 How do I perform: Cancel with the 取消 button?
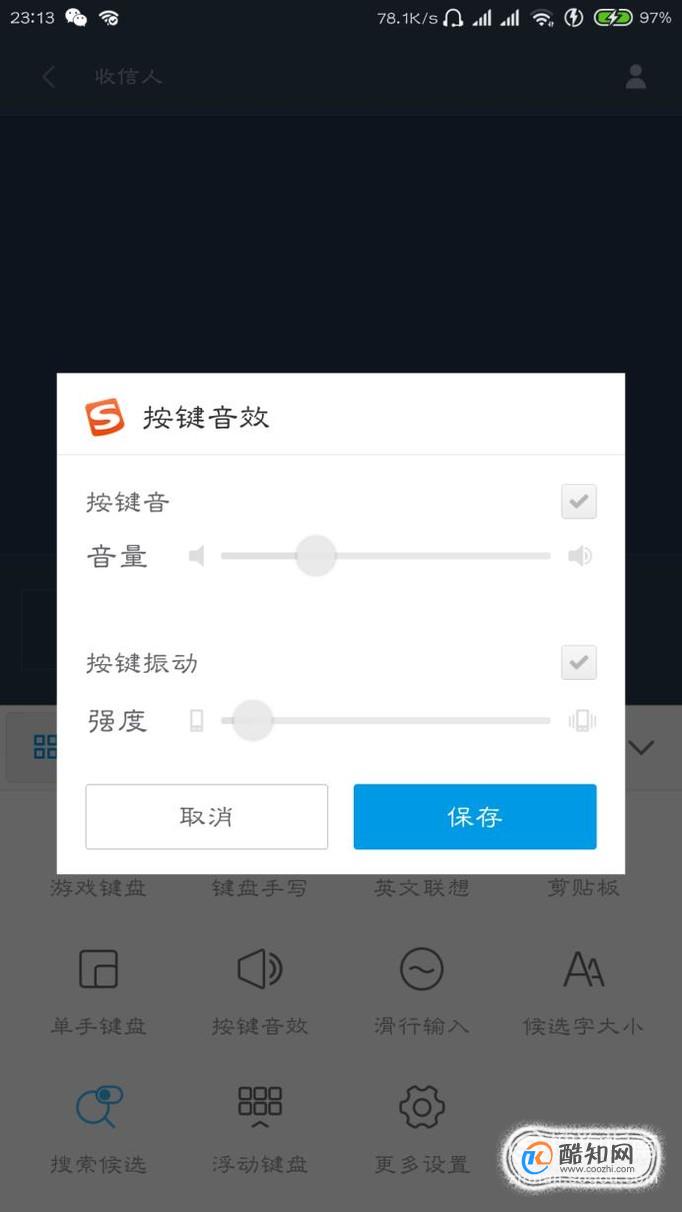(207, 817)
